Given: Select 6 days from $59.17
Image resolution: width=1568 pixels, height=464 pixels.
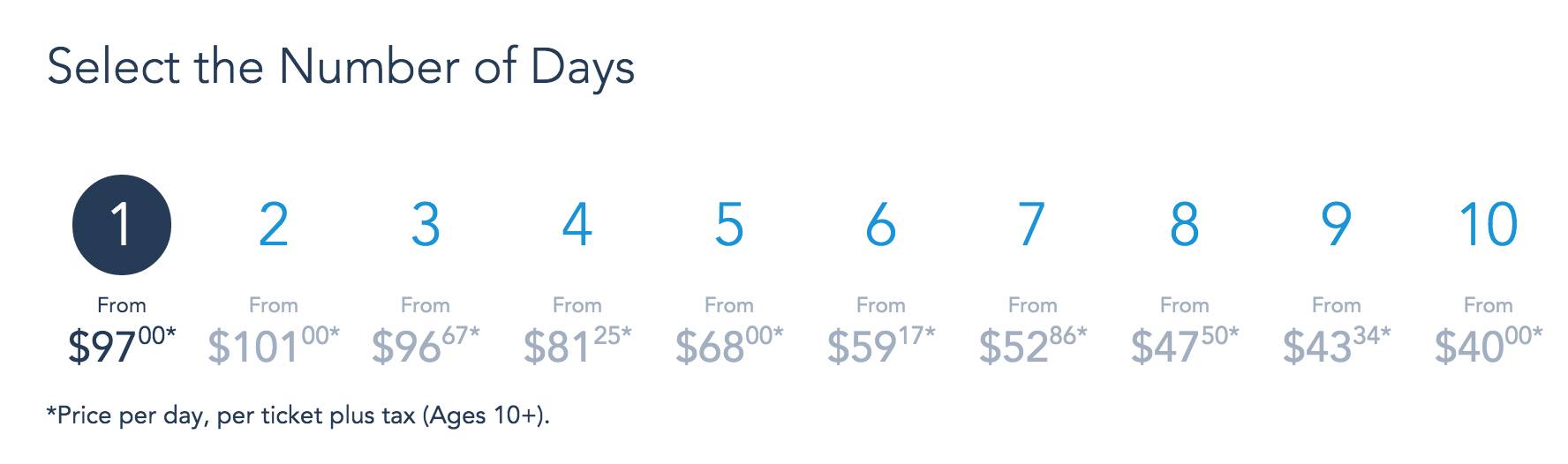Looking at the screenshot, I should point(880,225).
